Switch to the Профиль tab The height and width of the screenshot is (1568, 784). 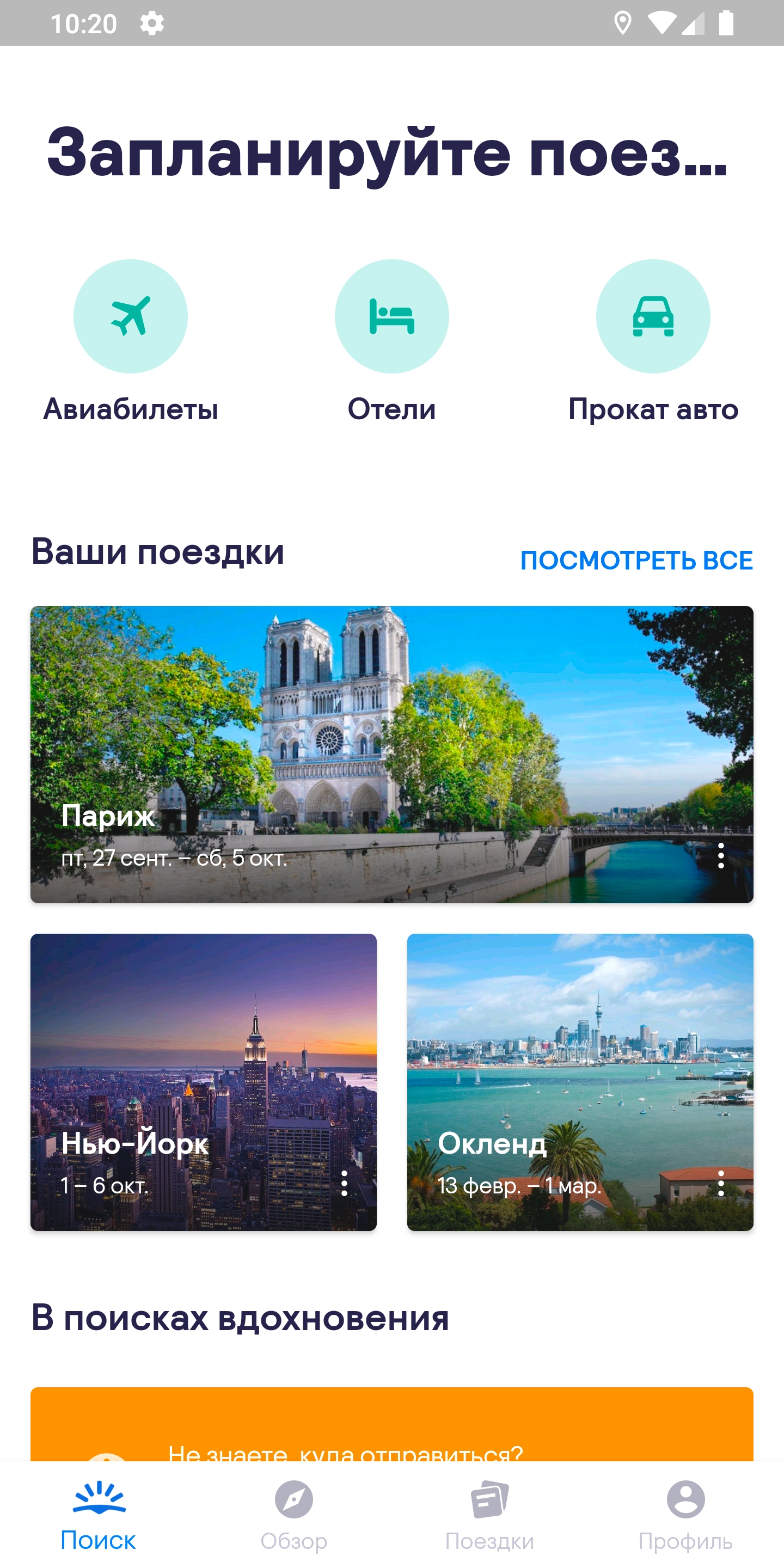685,1515
